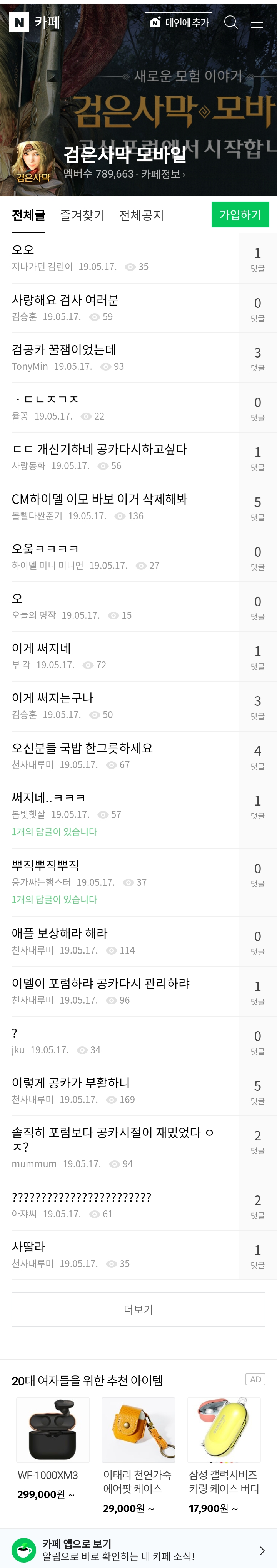
Task: Open the hamburger menu
Action: [x=257, y=22]
